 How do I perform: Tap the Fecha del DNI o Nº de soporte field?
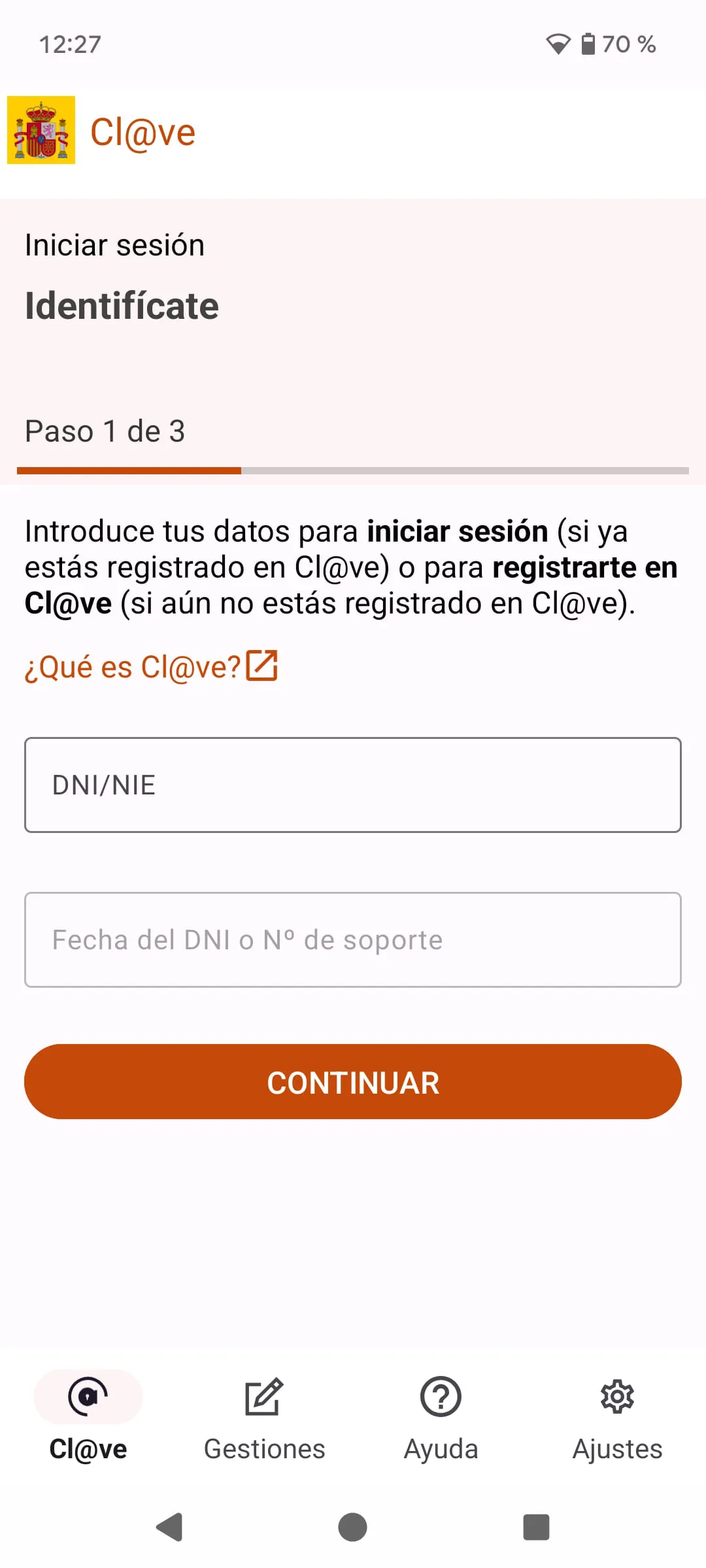353,939
